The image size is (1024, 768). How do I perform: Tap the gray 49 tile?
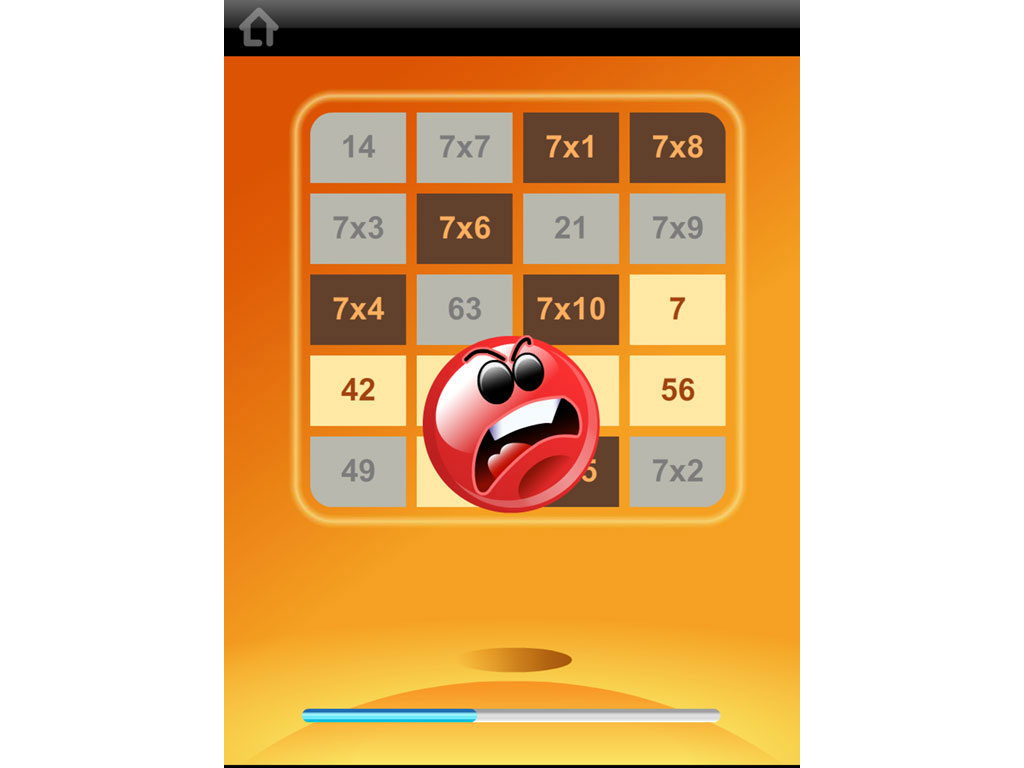tap(358, 471)
